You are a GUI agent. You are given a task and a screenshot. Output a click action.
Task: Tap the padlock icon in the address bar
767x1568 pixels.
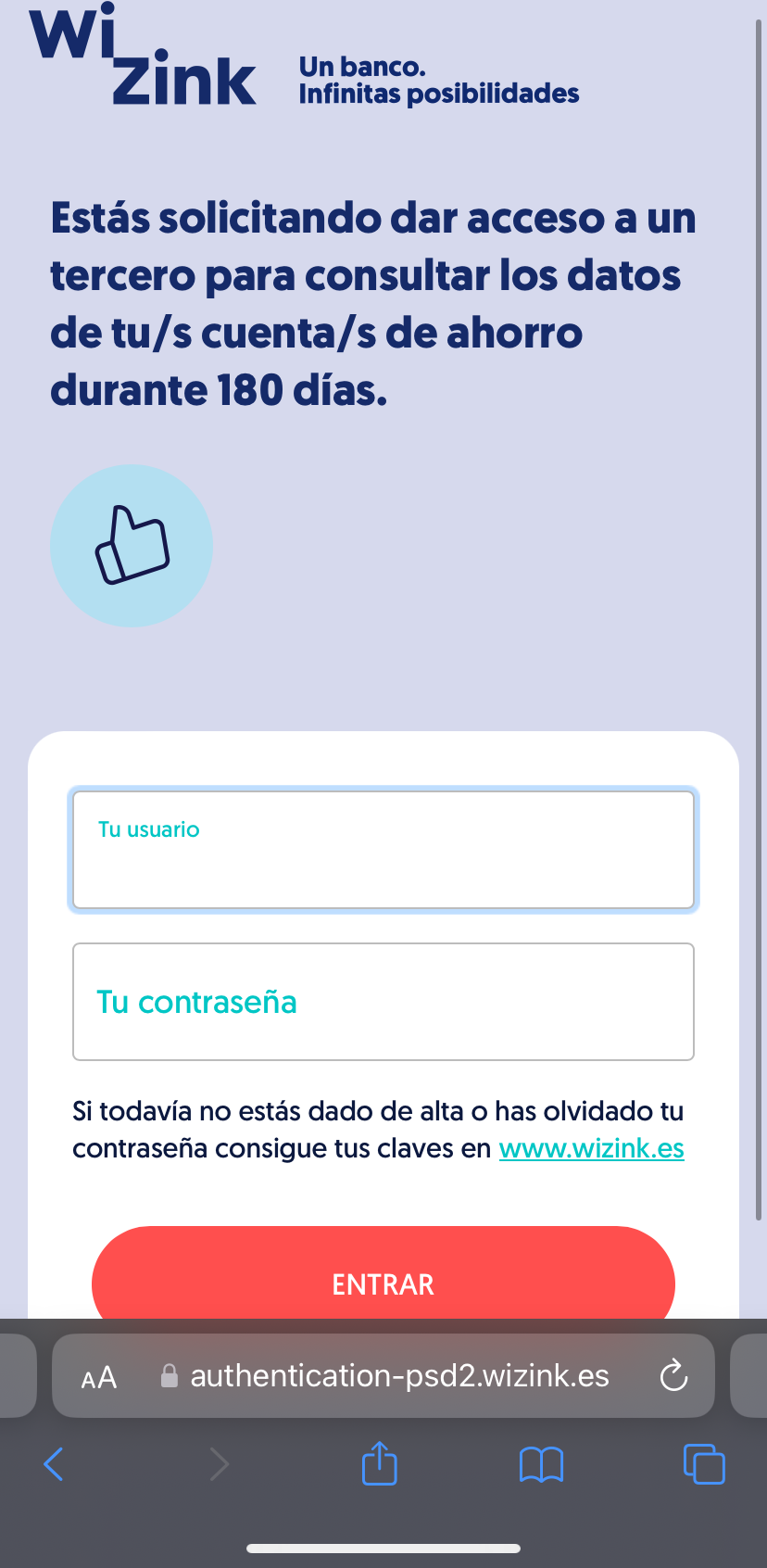(x=170, y=1376)
